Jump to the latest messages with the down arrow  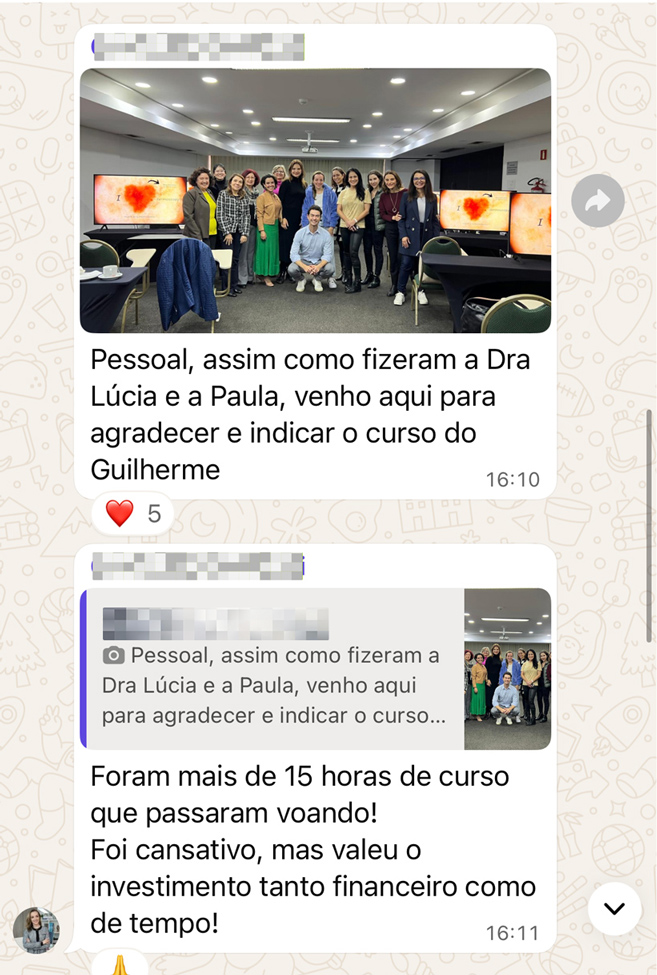(614, 908)
